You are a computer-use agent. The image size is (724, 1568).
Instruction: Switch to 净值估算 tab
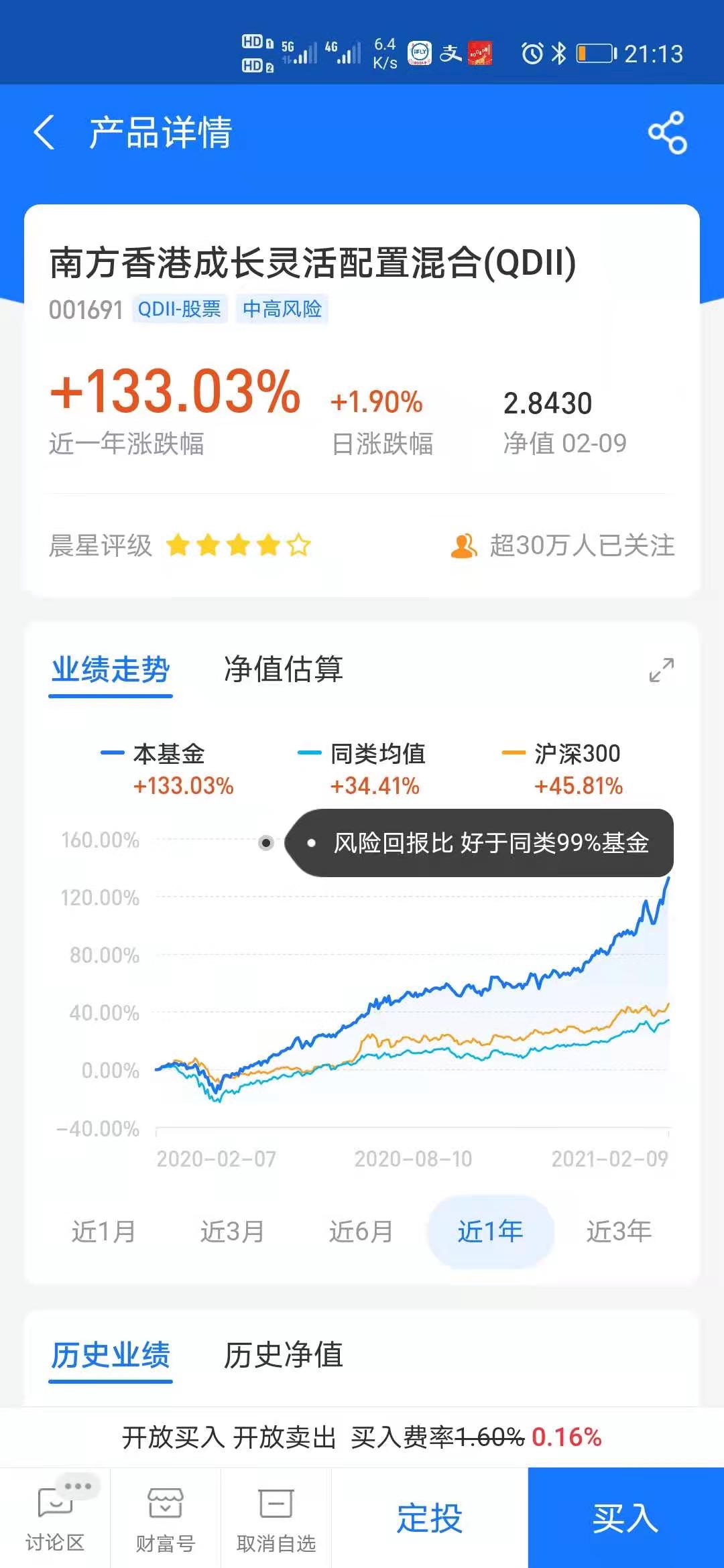click(283, 669)
